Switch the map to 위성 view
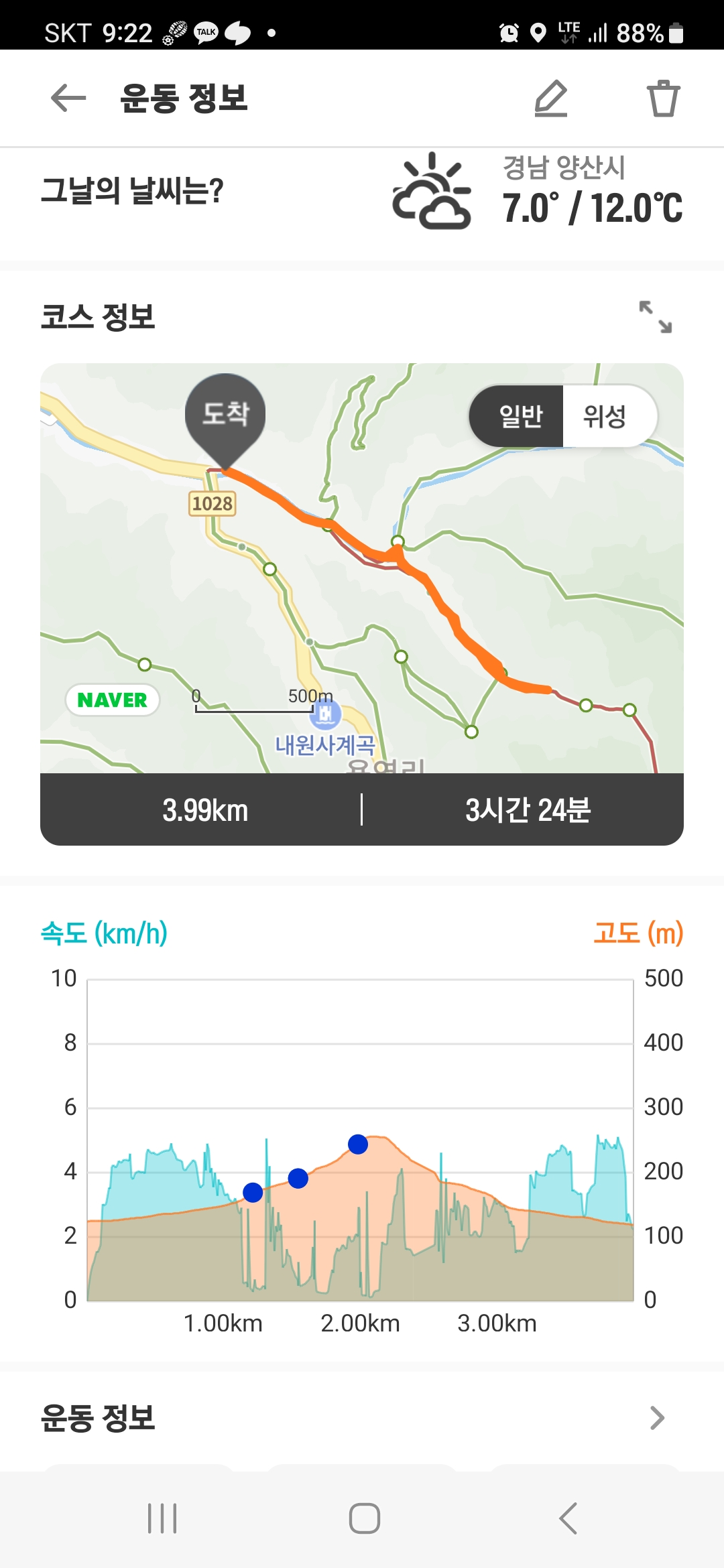This screenshot has height=1568, width=724. pos(605,416)
